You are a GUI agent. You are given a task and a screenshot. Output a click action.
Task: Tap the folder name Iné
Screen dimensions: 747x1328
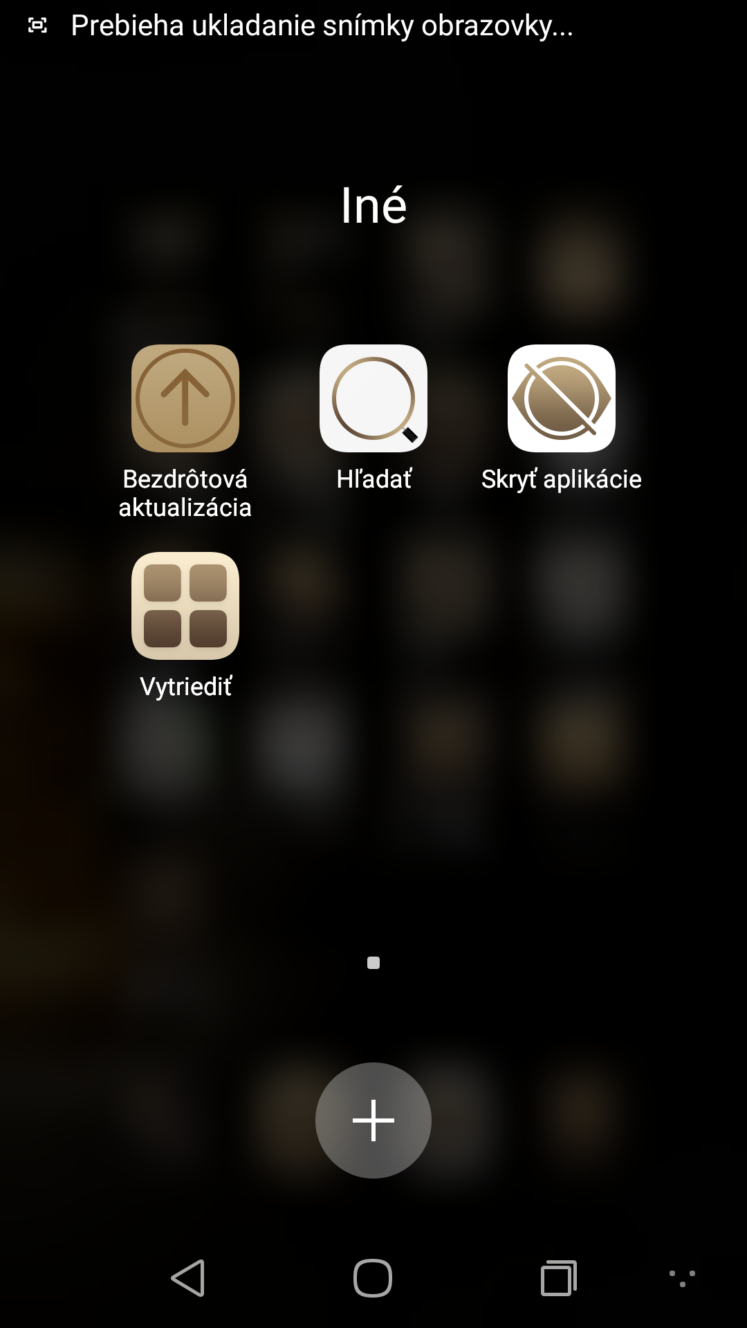coord(373,206)
